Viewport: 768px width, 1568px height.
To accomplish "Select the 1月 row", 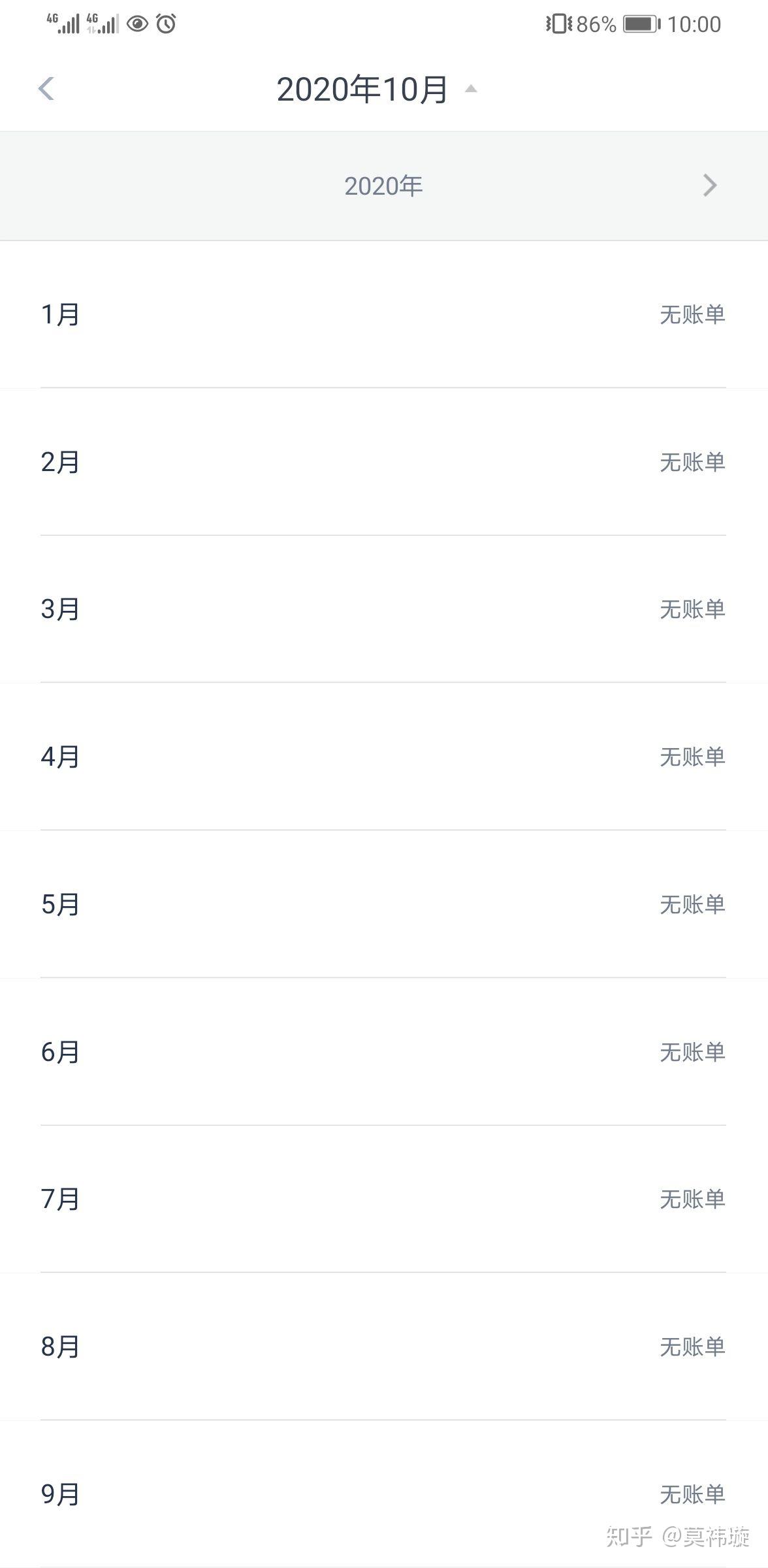I will coord(383,314).
